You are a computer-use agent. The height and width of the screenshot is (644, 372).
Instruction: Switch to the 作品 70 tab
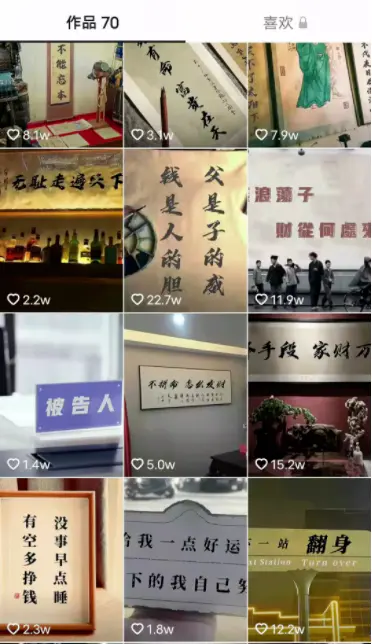[93, 23]
